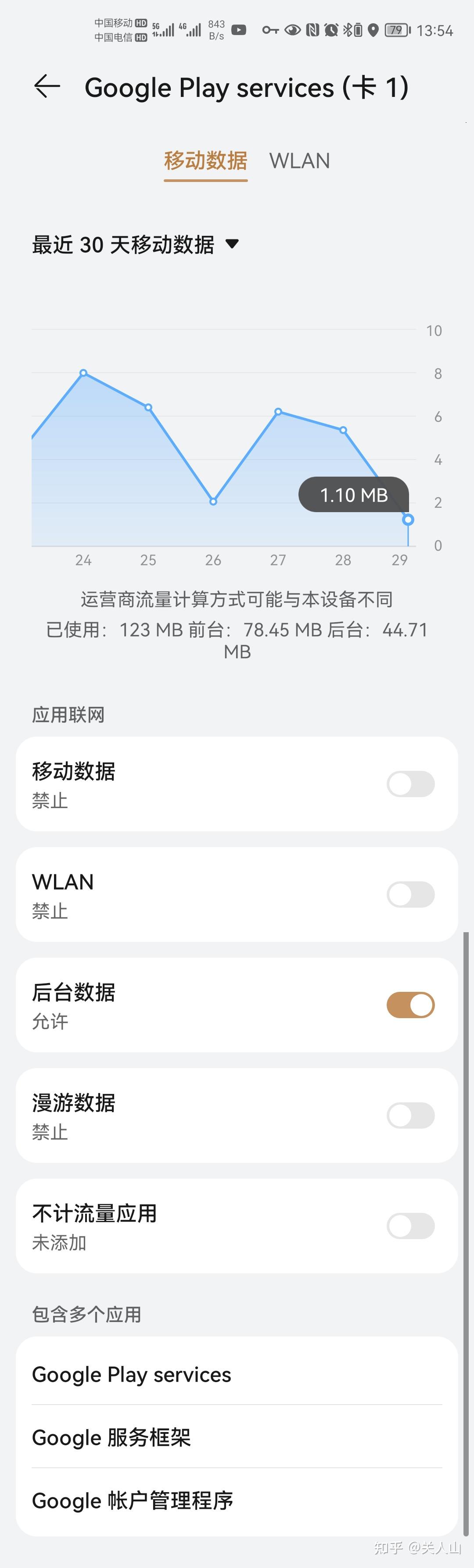Enable the 移动数据 network access switch
The width and height of the screenshot is (474, 1568).
[x=410, y=784]
